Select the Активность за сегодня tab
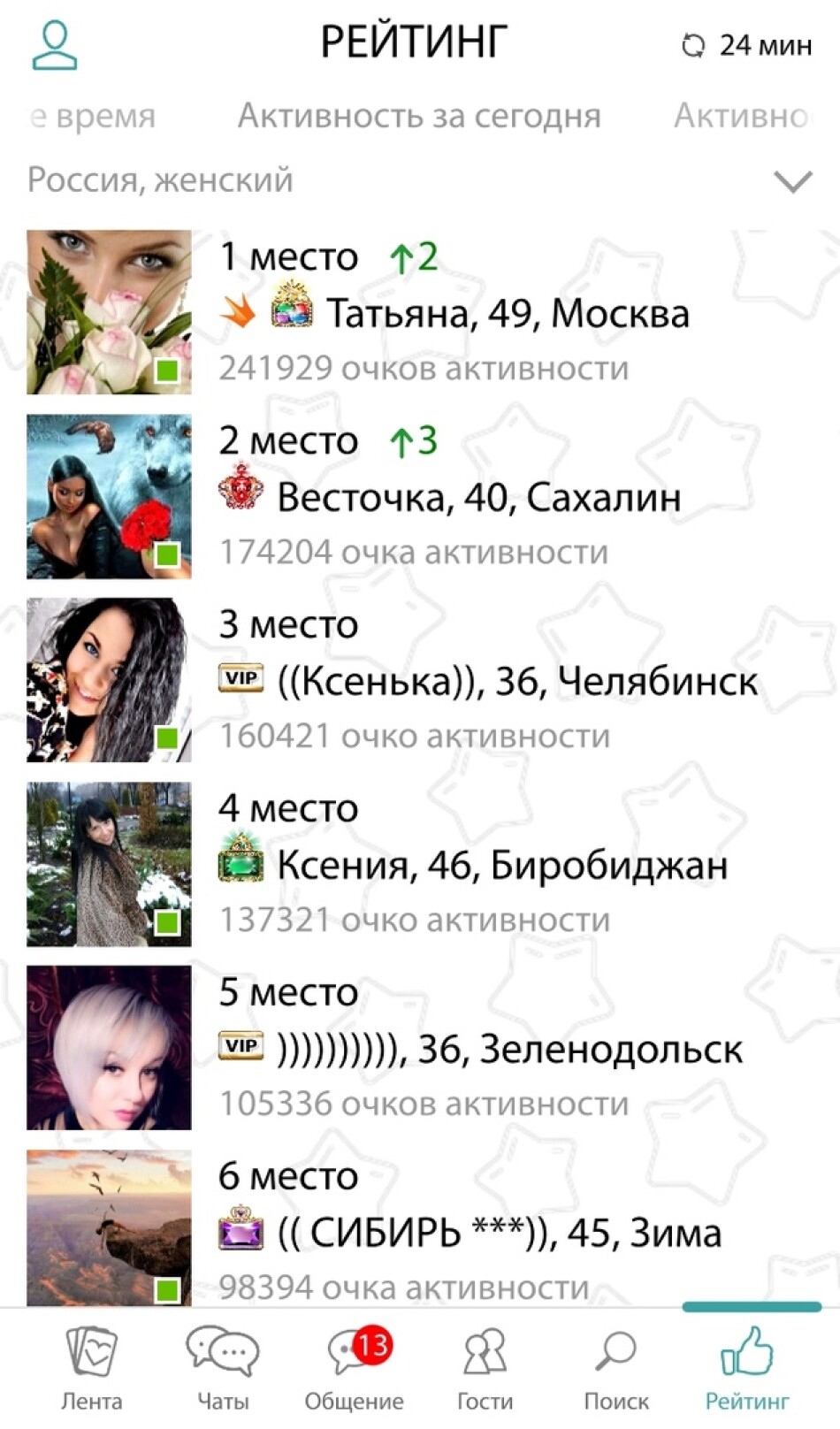This screenshot has height=1429, width=840. 419,116
